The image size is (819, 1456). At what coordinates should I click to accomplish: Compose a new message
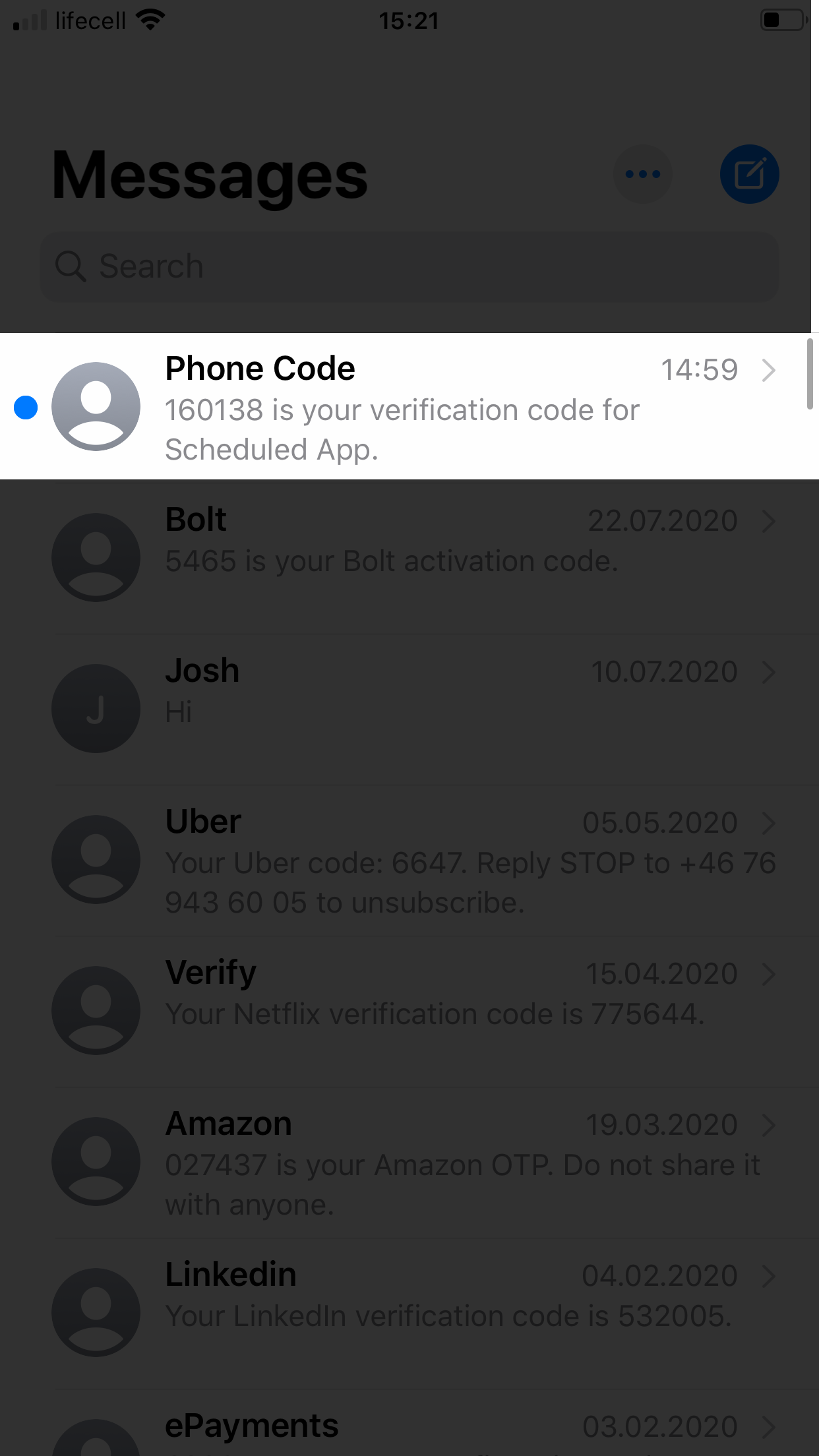click(x=749, y=174)
